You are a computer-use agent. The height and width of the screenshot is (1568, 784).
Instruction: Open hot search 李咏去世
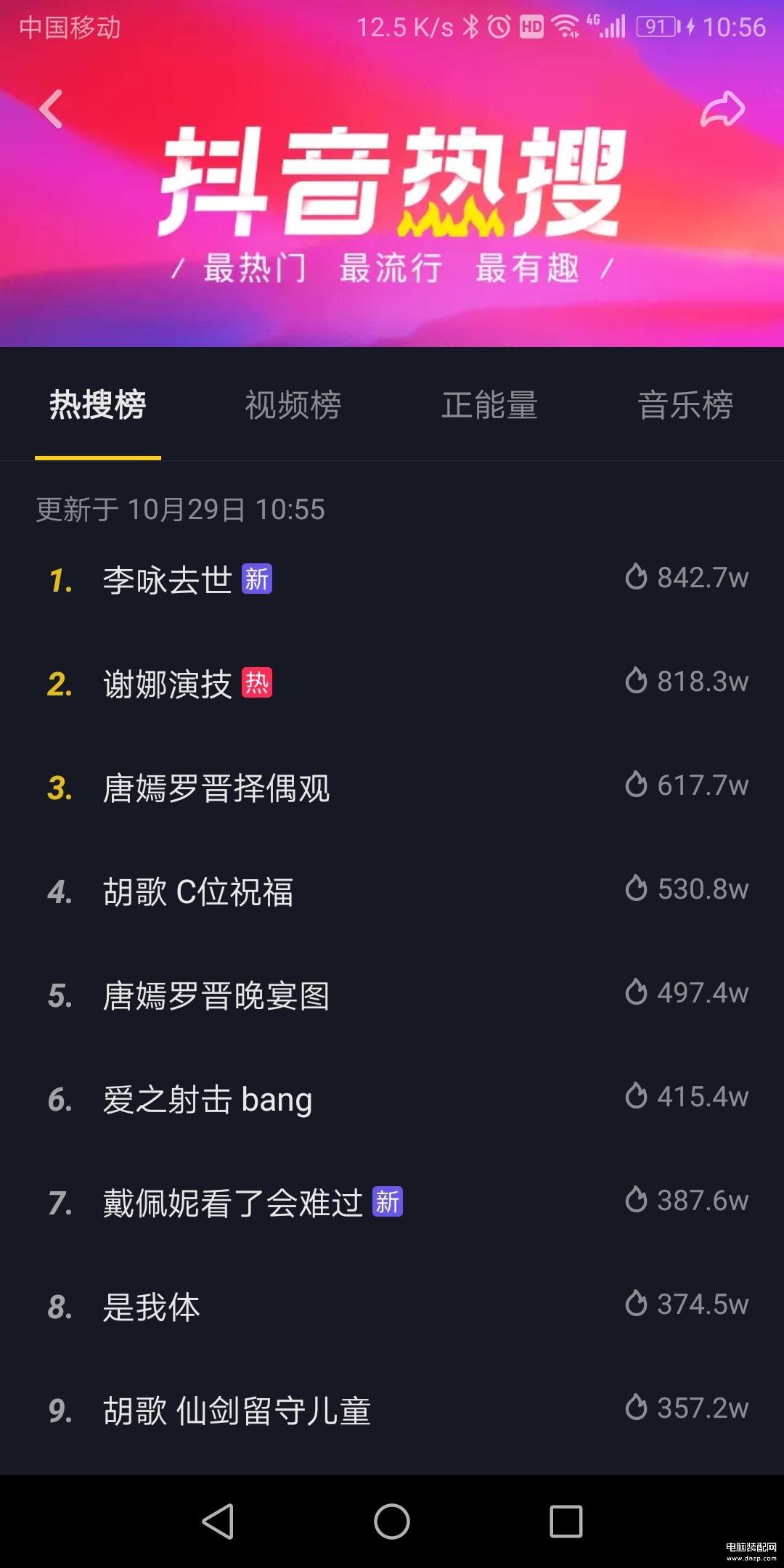coord(392,579)
